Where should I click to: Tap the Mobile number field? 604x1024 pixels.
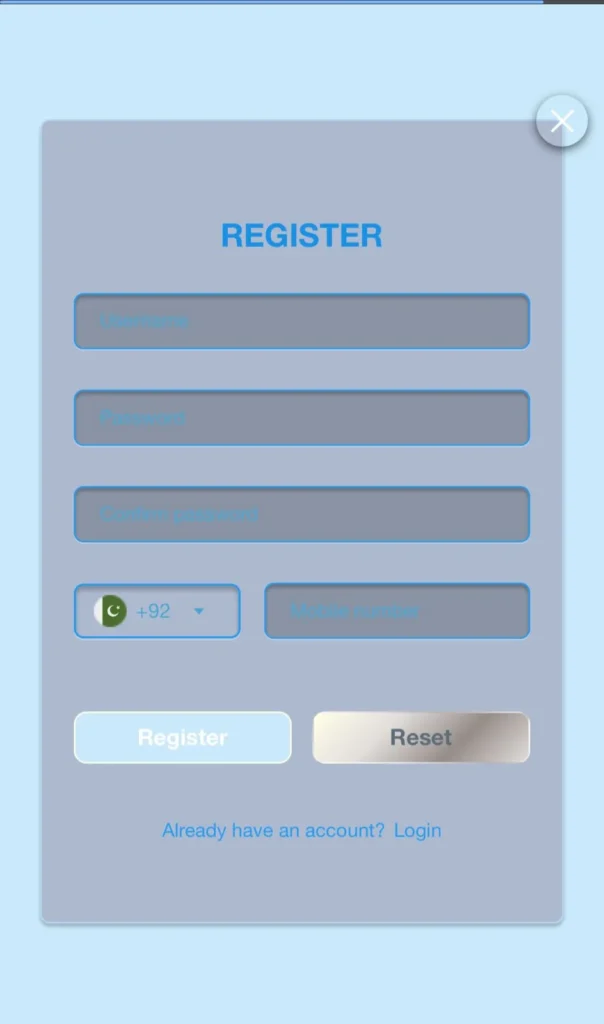[x=396, y=611]
